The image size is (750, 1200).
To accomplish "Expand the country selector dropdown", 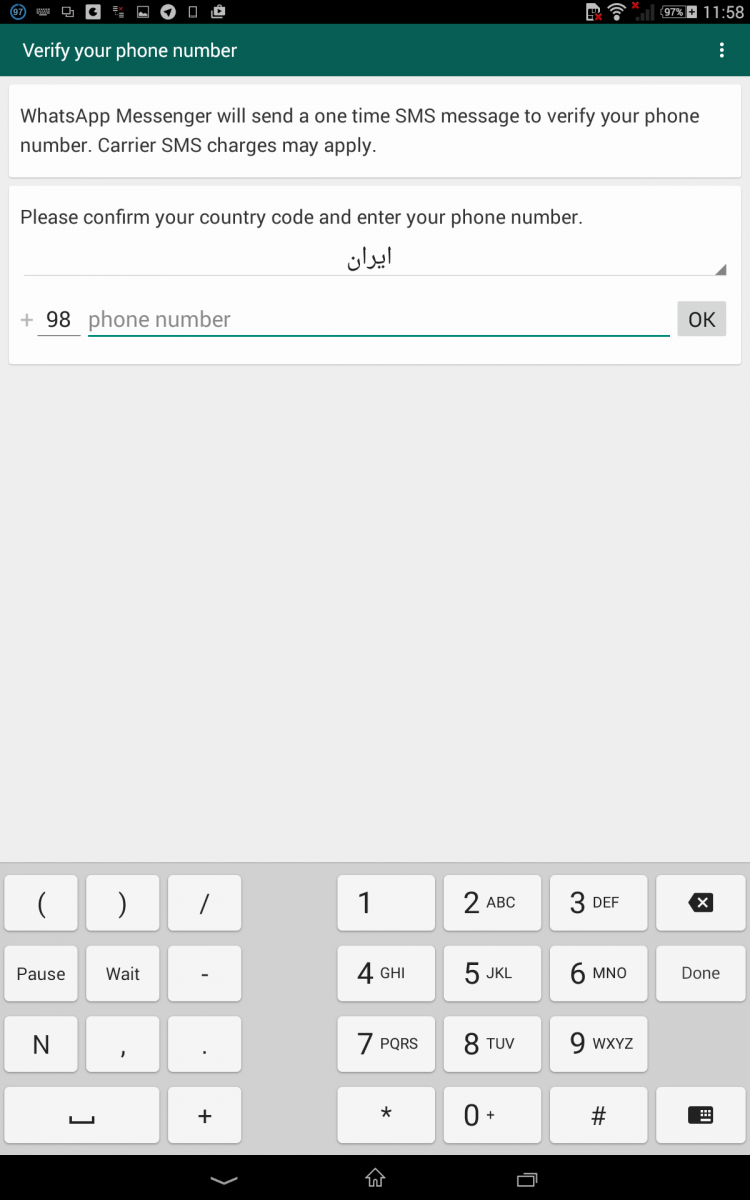I will pos(374,259).
